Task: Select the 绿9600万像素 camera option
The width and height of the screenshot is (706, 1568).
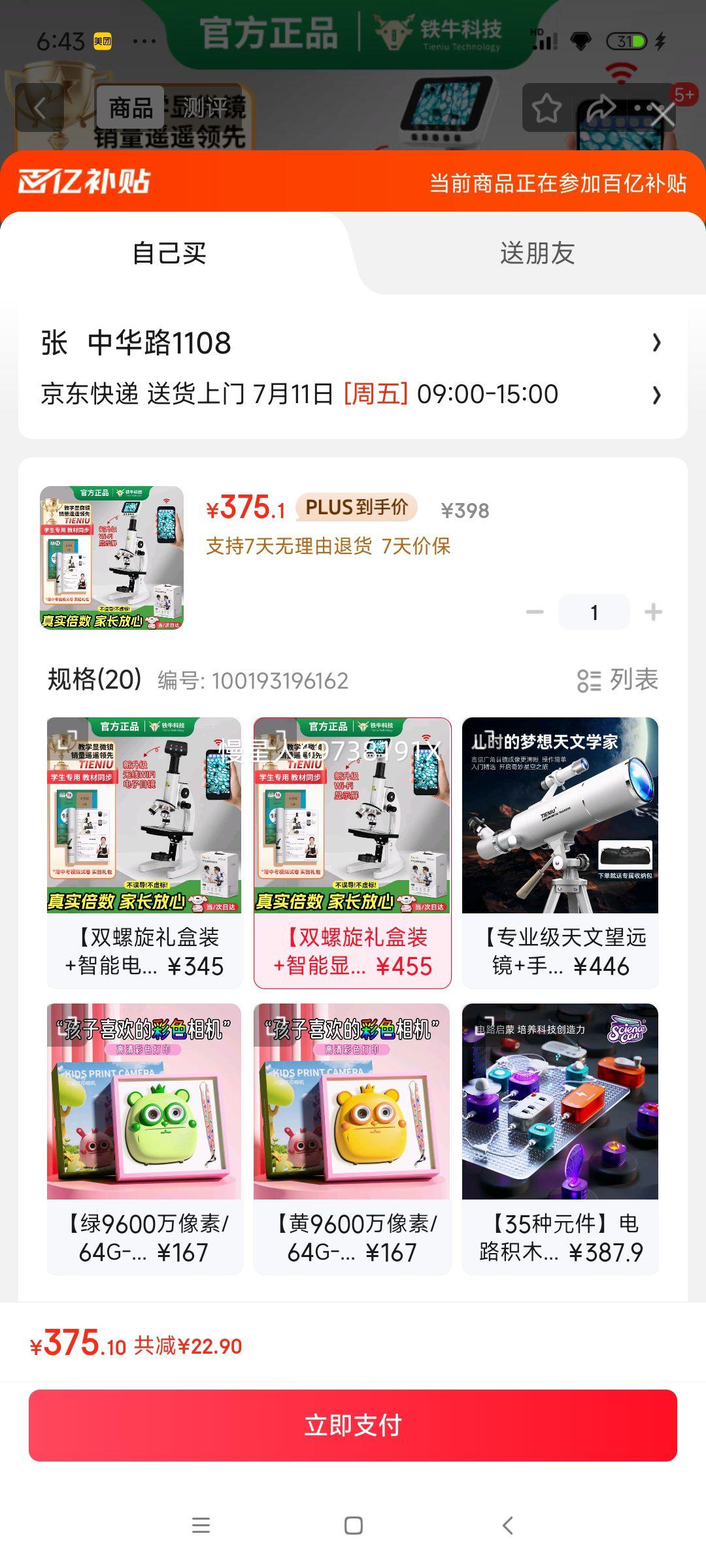Action: (144, 1139)
